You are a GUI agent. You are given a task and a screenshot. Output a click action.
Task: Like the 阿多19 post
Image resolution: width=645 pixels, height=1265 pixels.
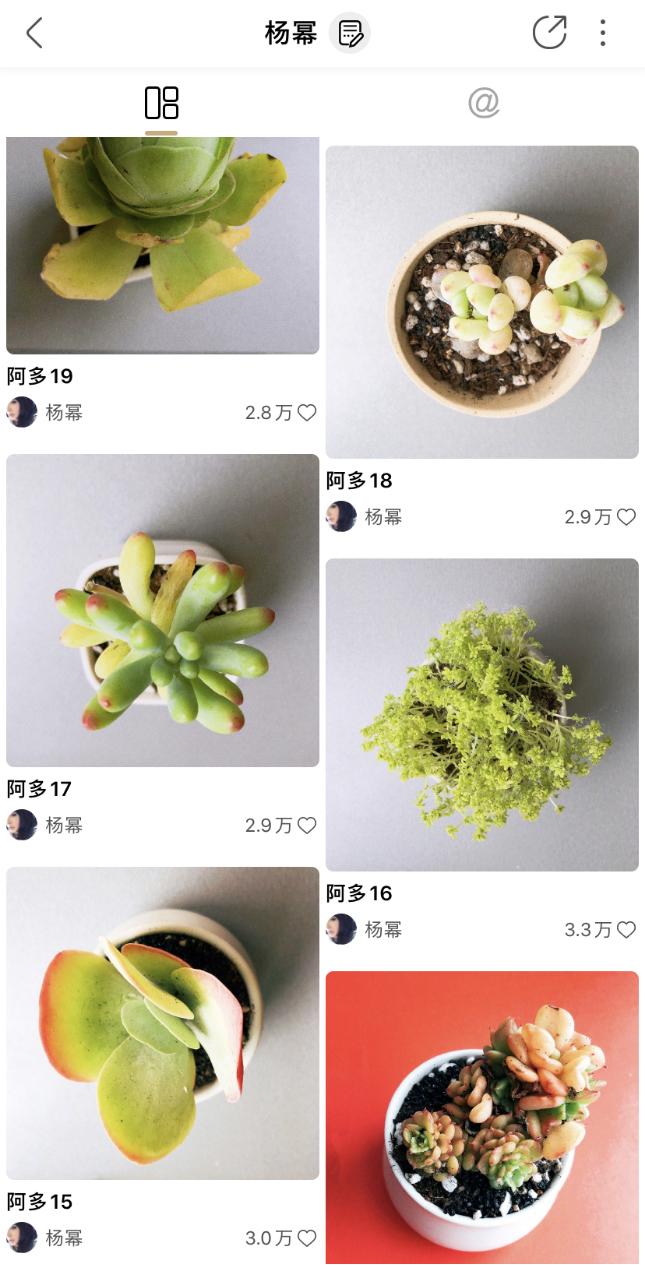(x=307, y=412)
